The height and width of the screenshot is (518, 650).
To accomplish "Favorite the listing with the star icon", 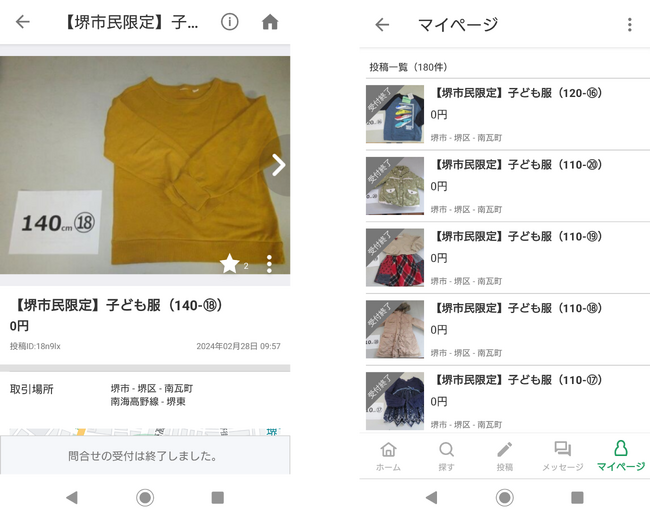I will 229,264.
